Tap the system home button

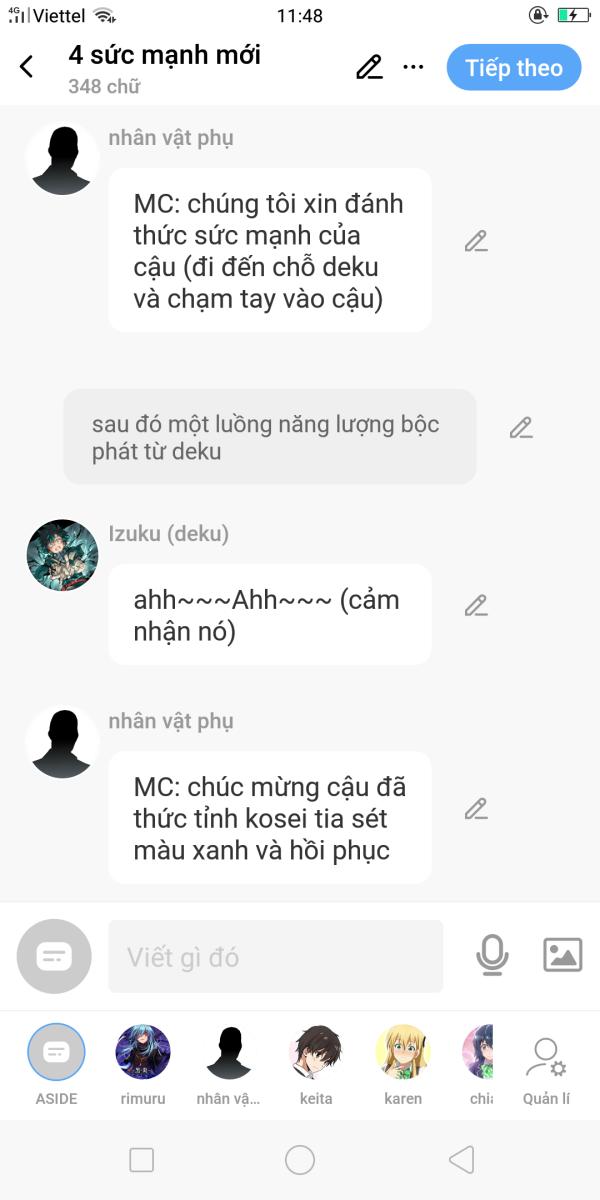pos(300,1160)
